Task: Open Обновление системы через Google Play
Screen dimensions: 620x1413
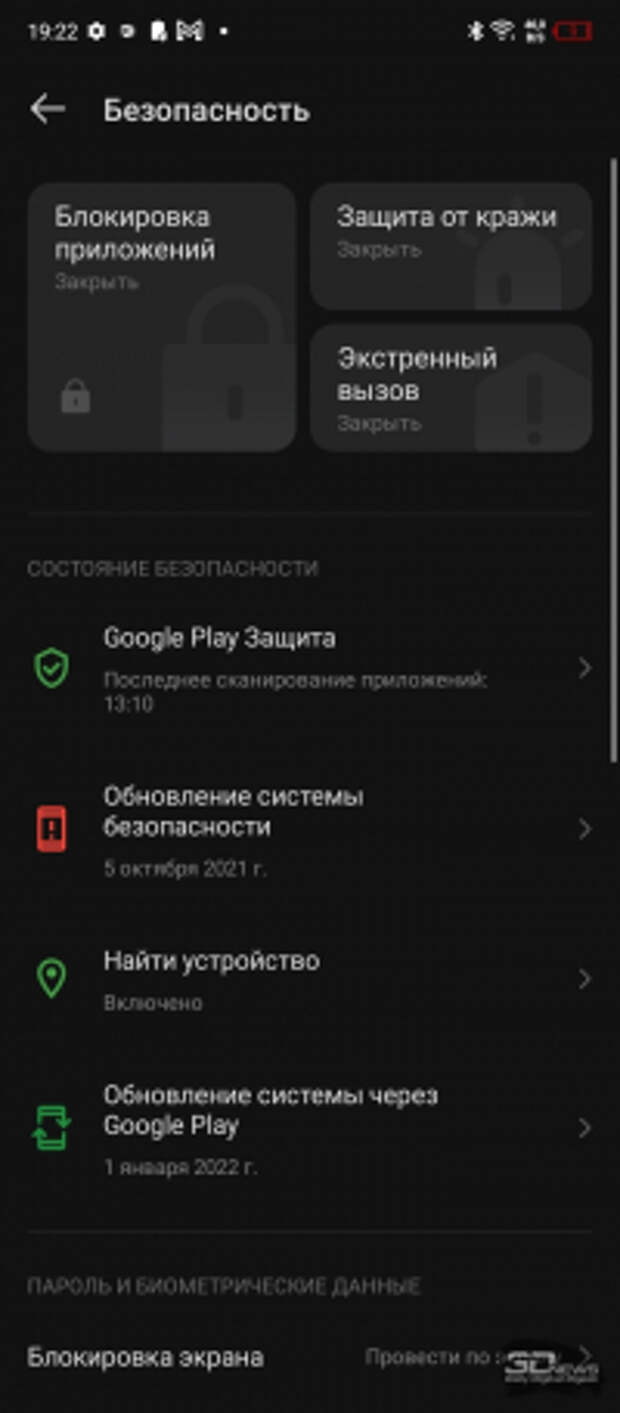Action: pyautogui.click(x=310, y=1128)
